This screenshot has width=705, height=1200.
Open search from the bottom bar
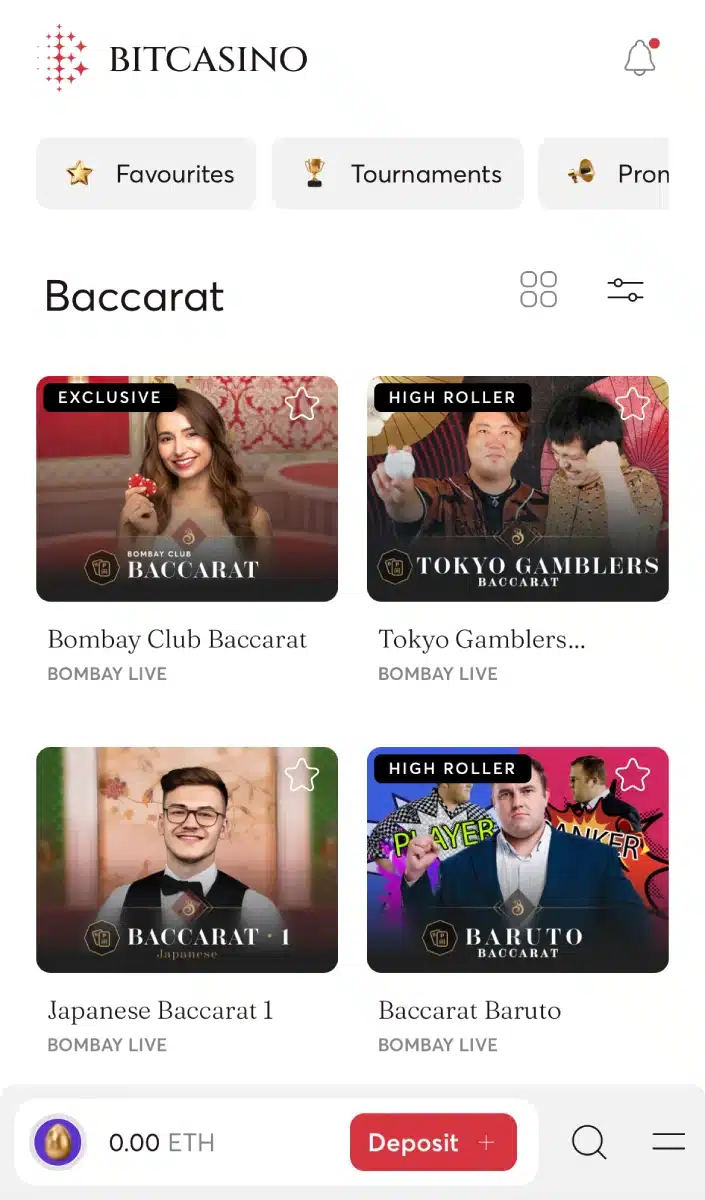click(x=589, y=1142)
